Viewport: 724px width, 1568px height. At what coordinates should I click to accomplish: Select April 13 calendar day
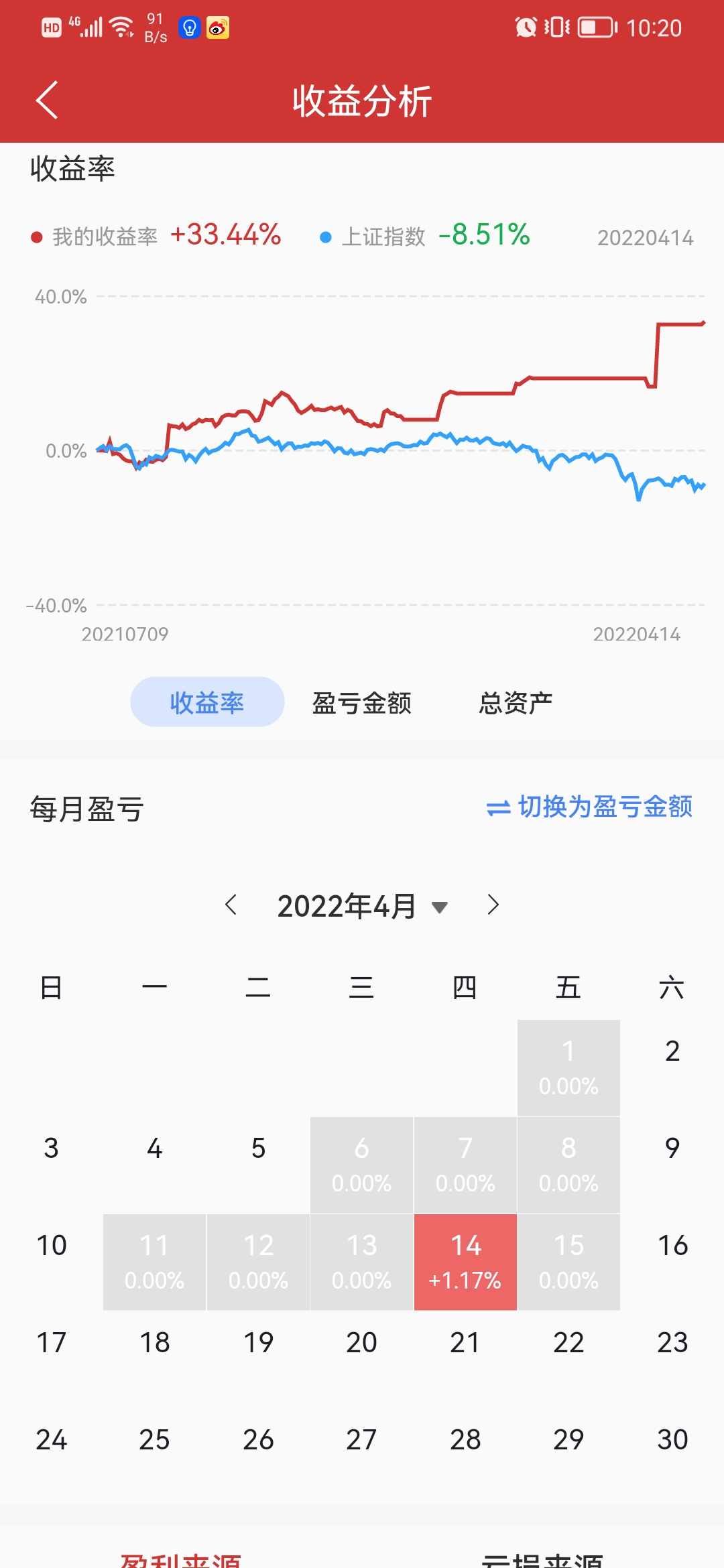click(361, 1262)
